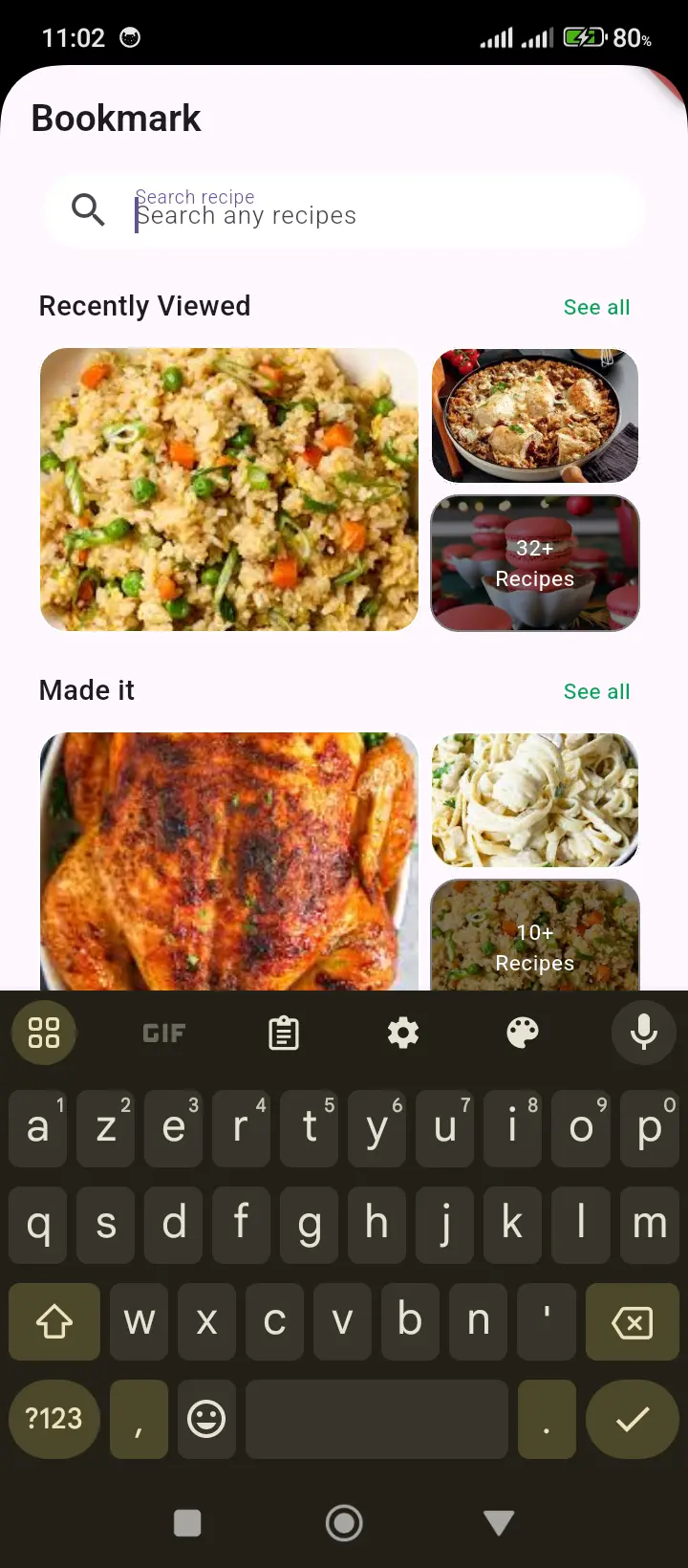This screenshot has height=1568, width=688.
Task: Open the creamy pasta recipe tile
Action: coord(535,800)
